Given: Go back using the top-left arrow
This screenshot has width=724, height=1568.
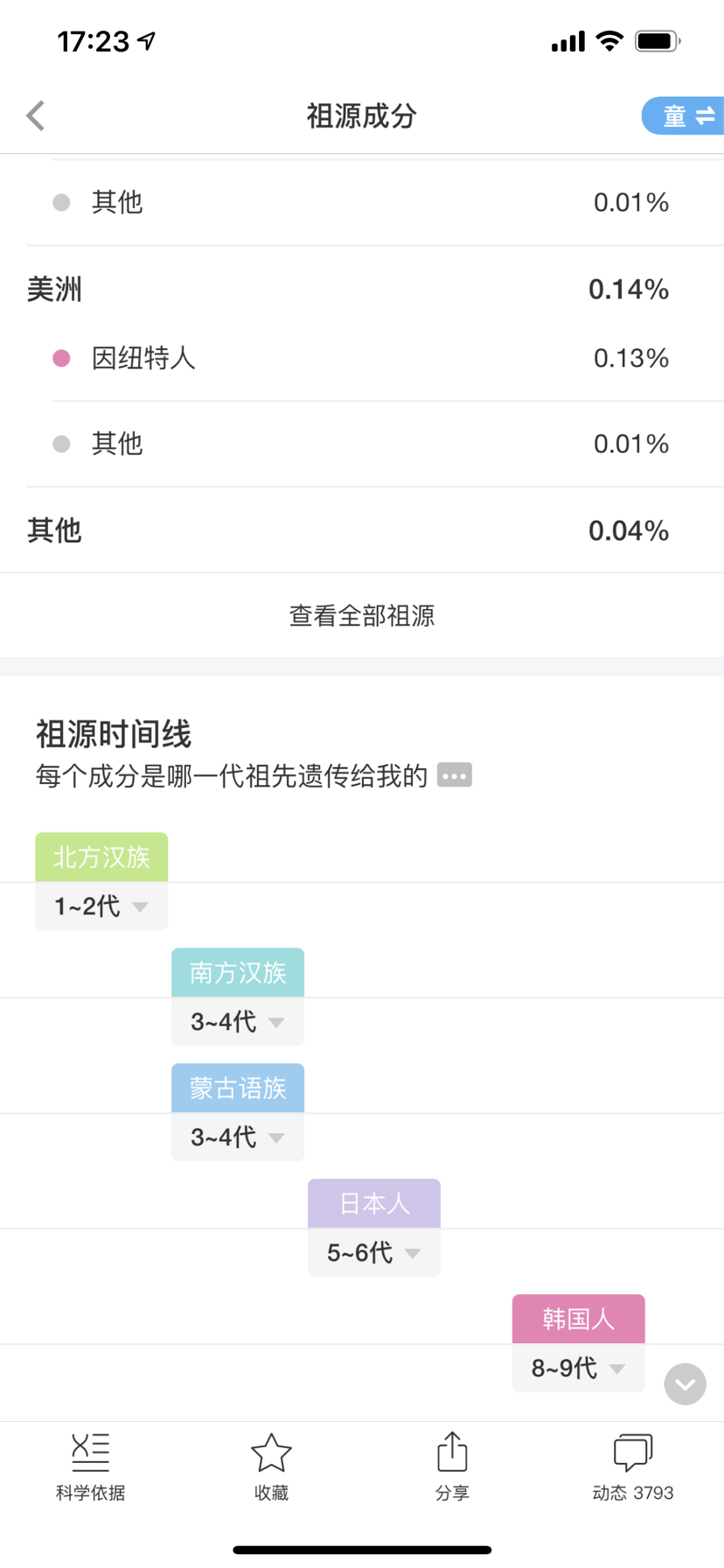Looking at the screenshot, I should pyautogui.click(x=36, y=115).
